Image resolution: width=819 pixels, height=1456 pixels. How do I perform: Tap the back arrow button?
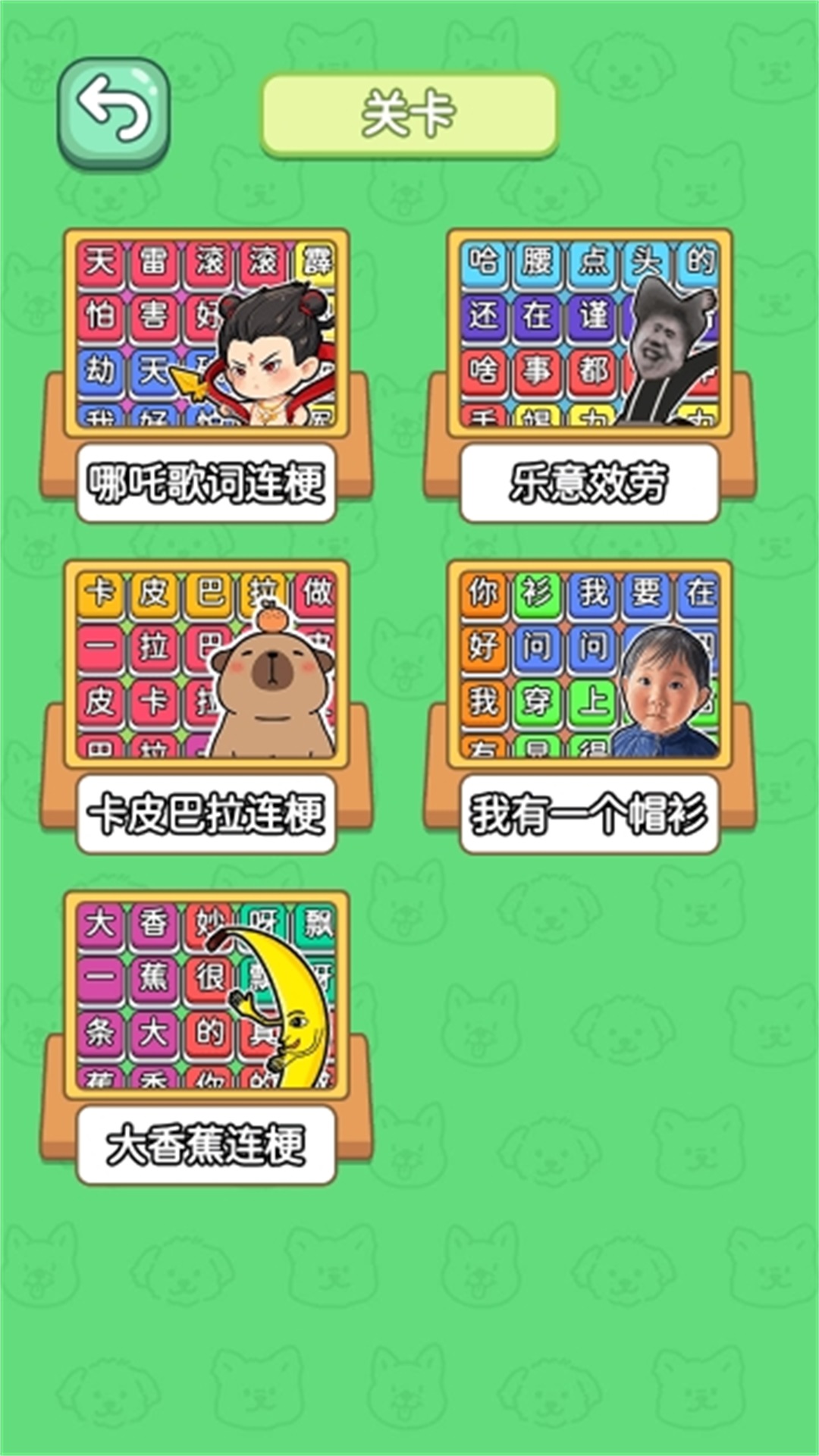tap(114, 112)
